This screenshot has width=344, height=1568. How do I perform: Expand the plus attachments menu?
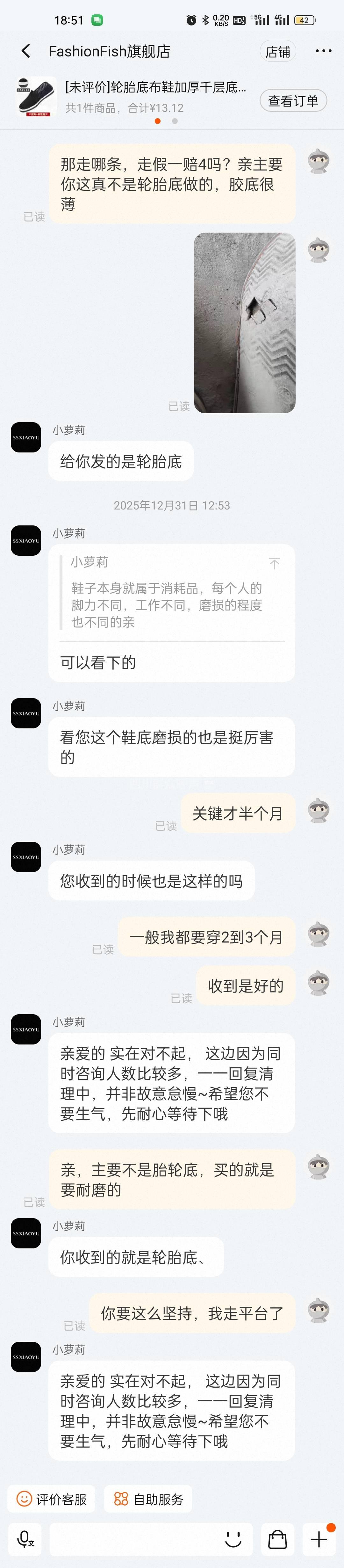tap(319, 1539)
